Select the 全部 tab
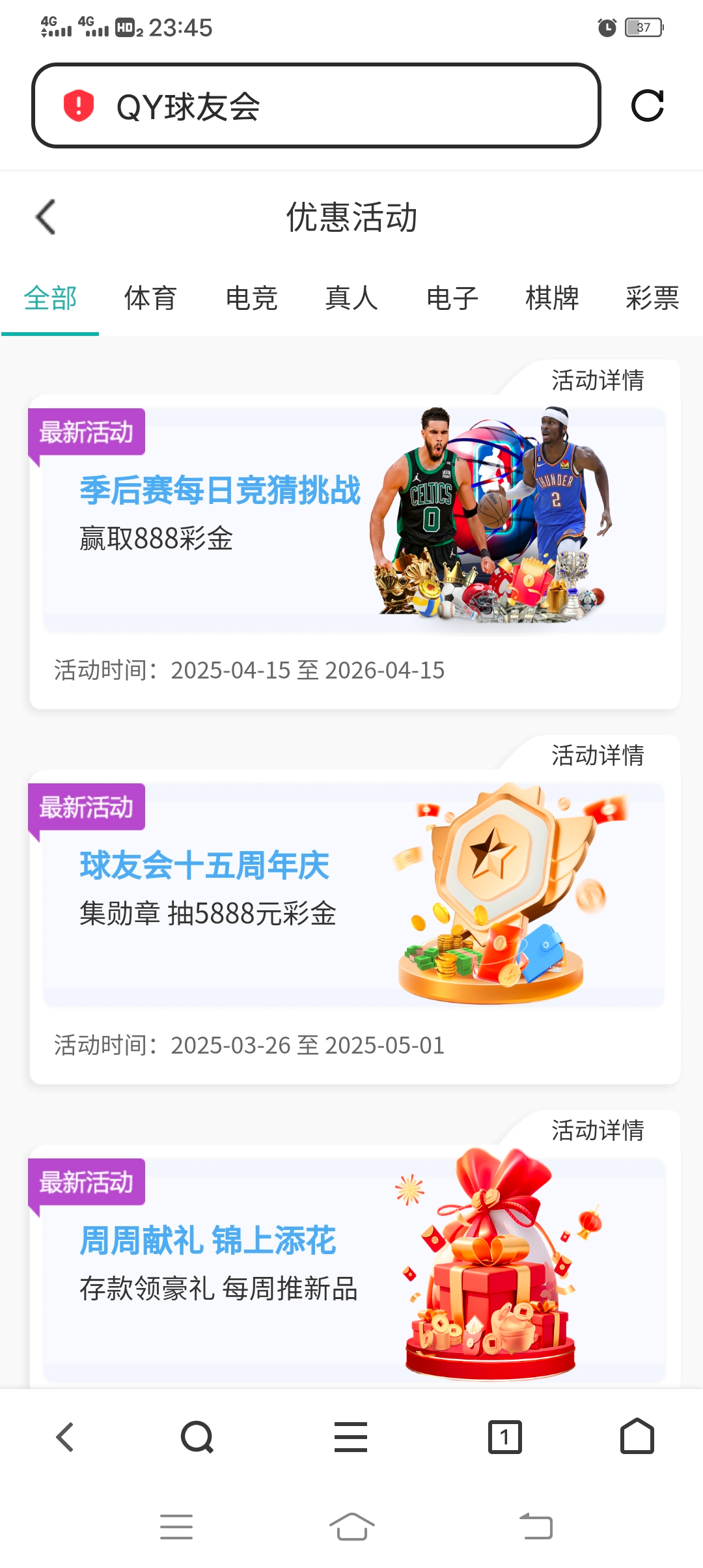 (50, 298)
